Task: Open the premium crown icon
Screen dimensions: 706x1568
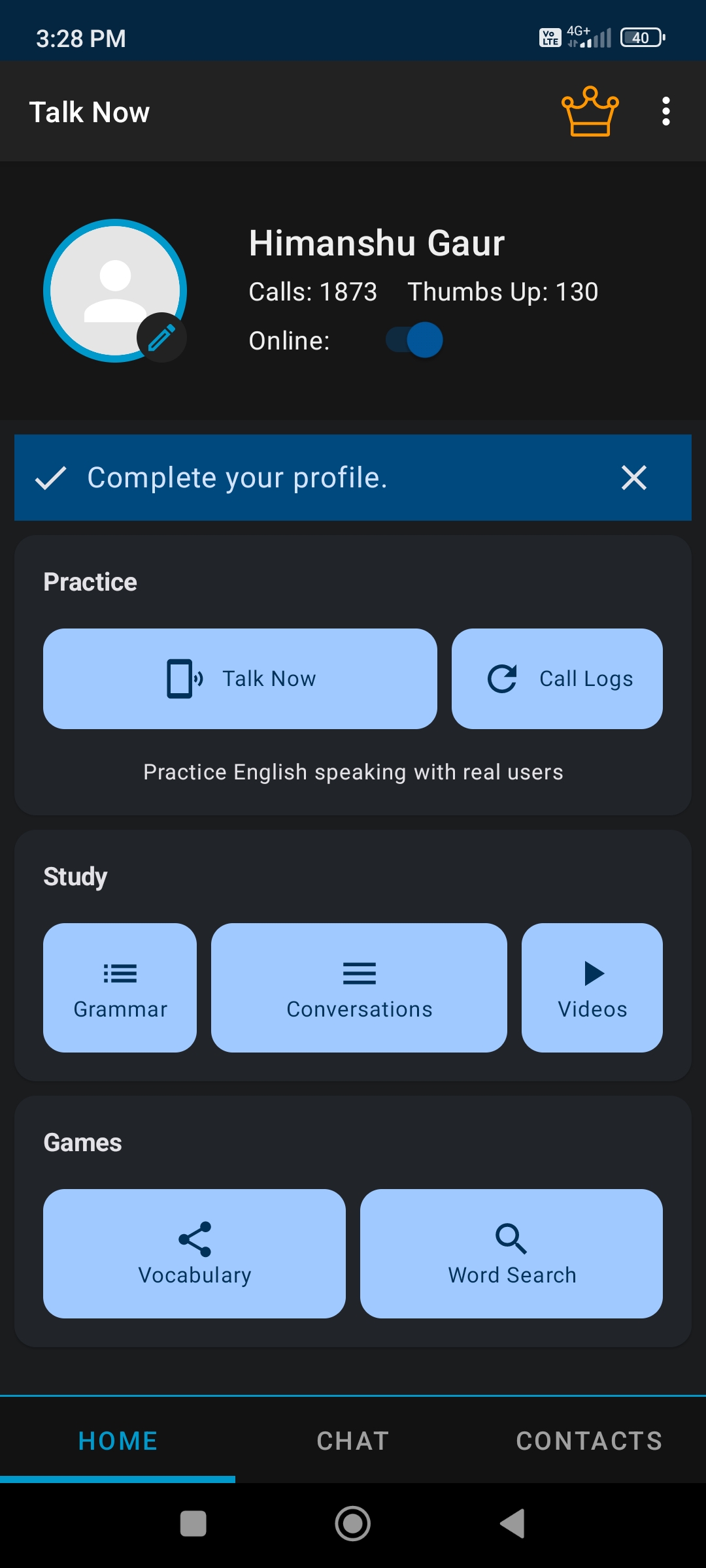Action: click(x=590, y=112)
